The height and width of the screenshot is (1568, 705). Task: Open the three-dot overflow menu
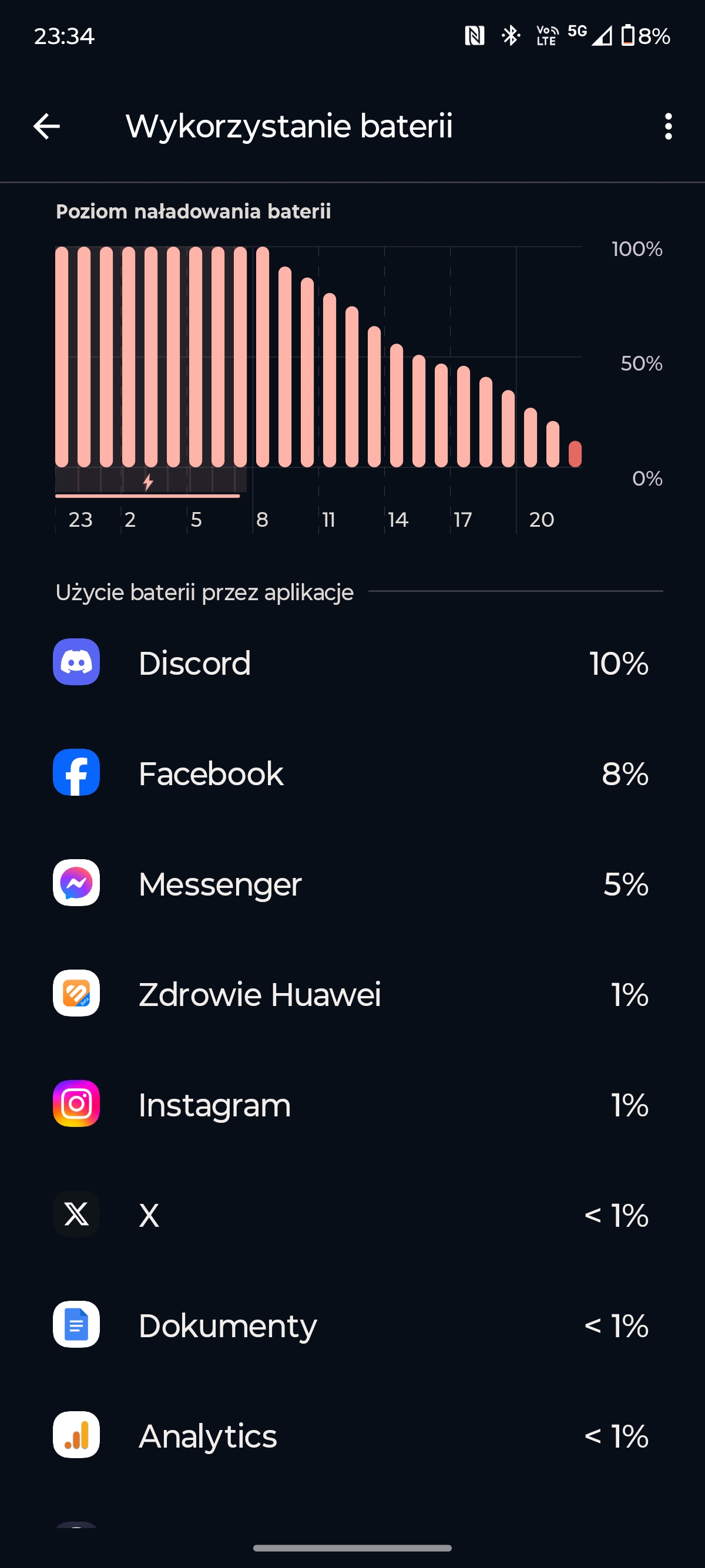(668, 127)
